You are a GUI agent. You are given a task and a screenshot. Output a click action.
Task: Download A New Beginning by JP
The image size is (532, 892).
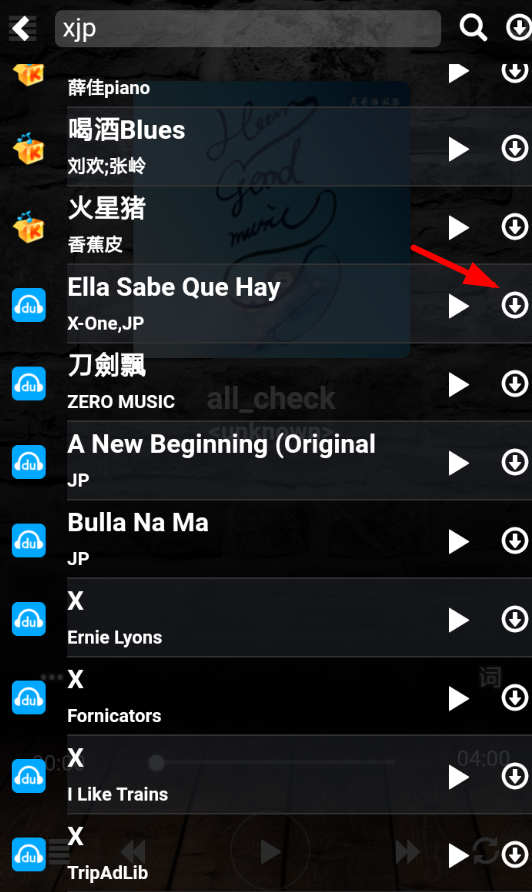coord(515,462)
